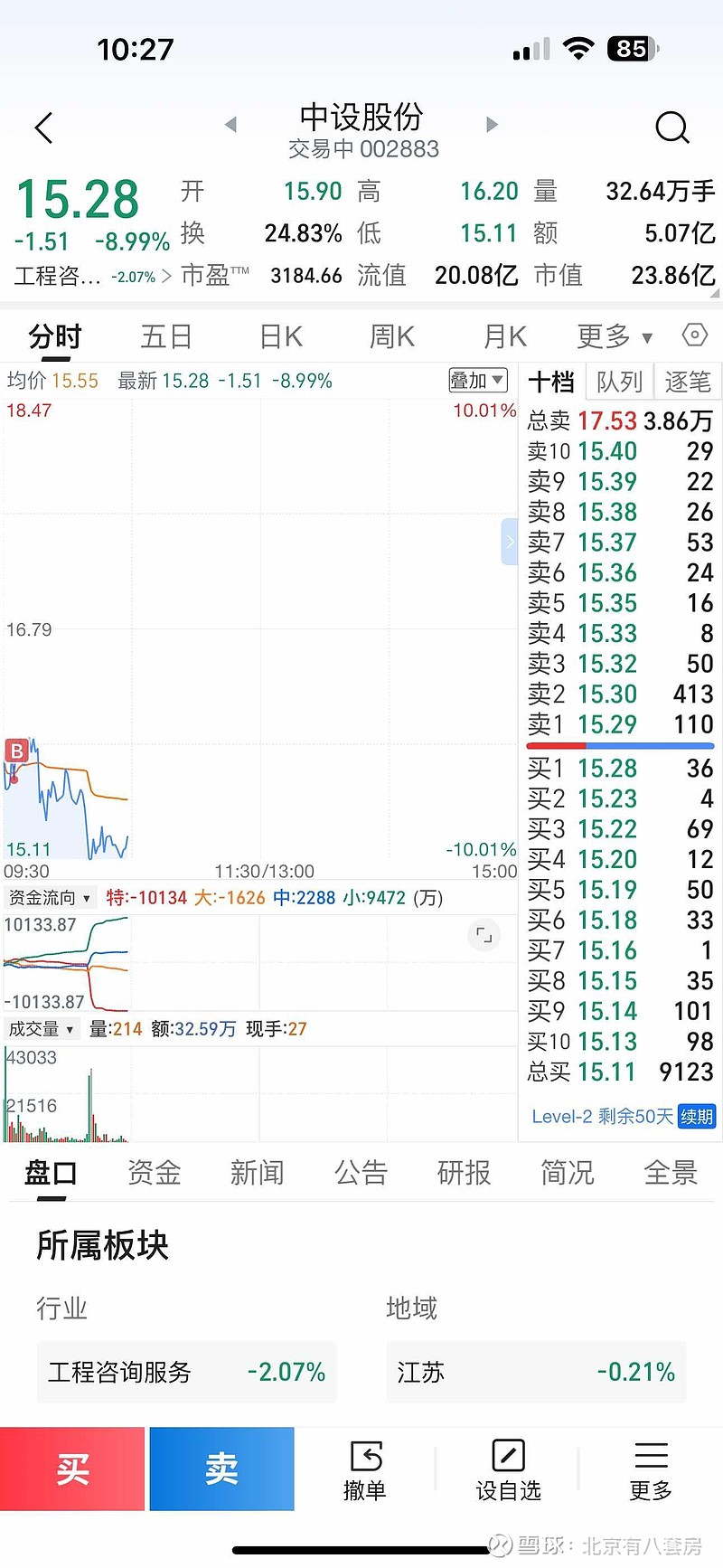Switch to the 五日 chart tab

pos(166,336)
